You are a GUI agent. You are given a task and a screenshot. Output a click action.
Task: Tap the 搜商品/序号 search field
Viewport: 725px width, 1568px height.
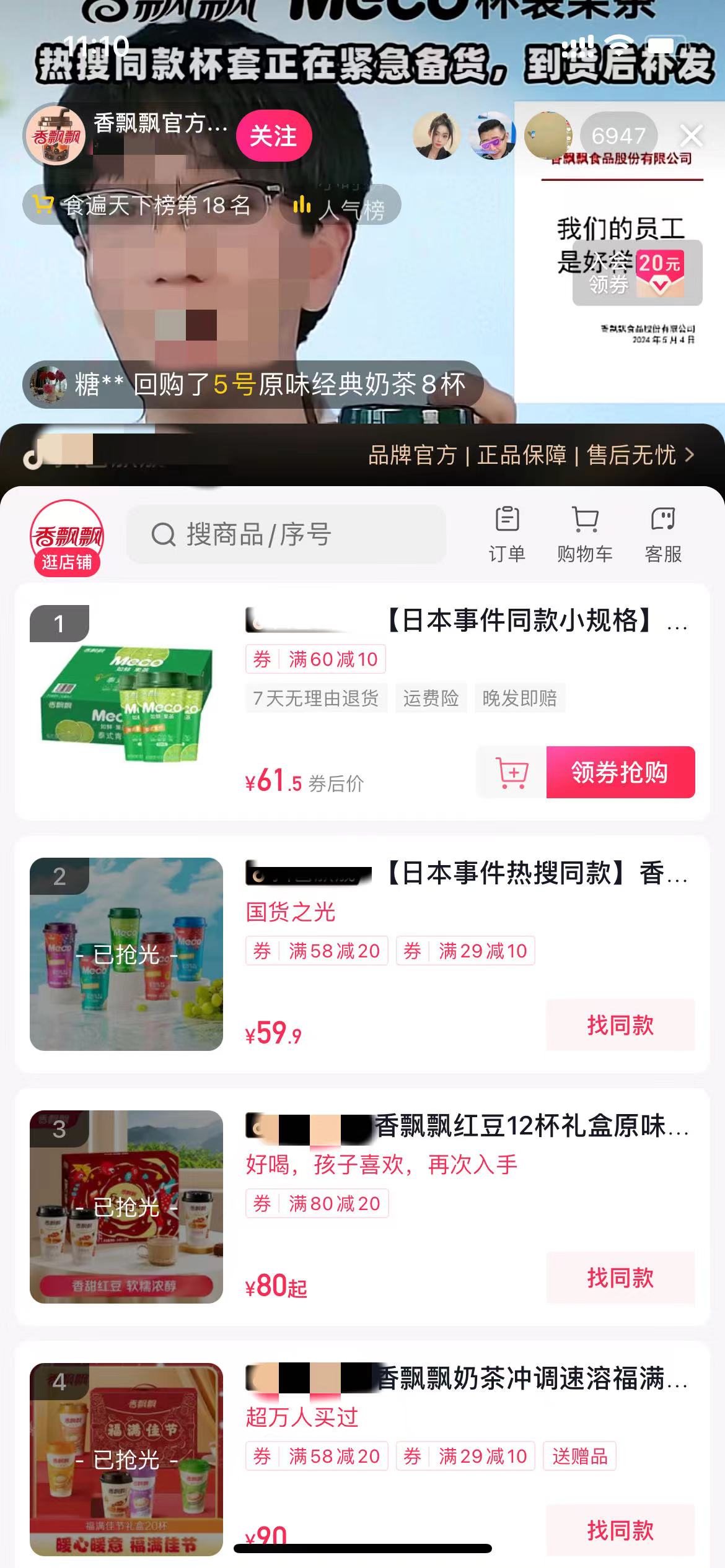[x=286, y=534]
